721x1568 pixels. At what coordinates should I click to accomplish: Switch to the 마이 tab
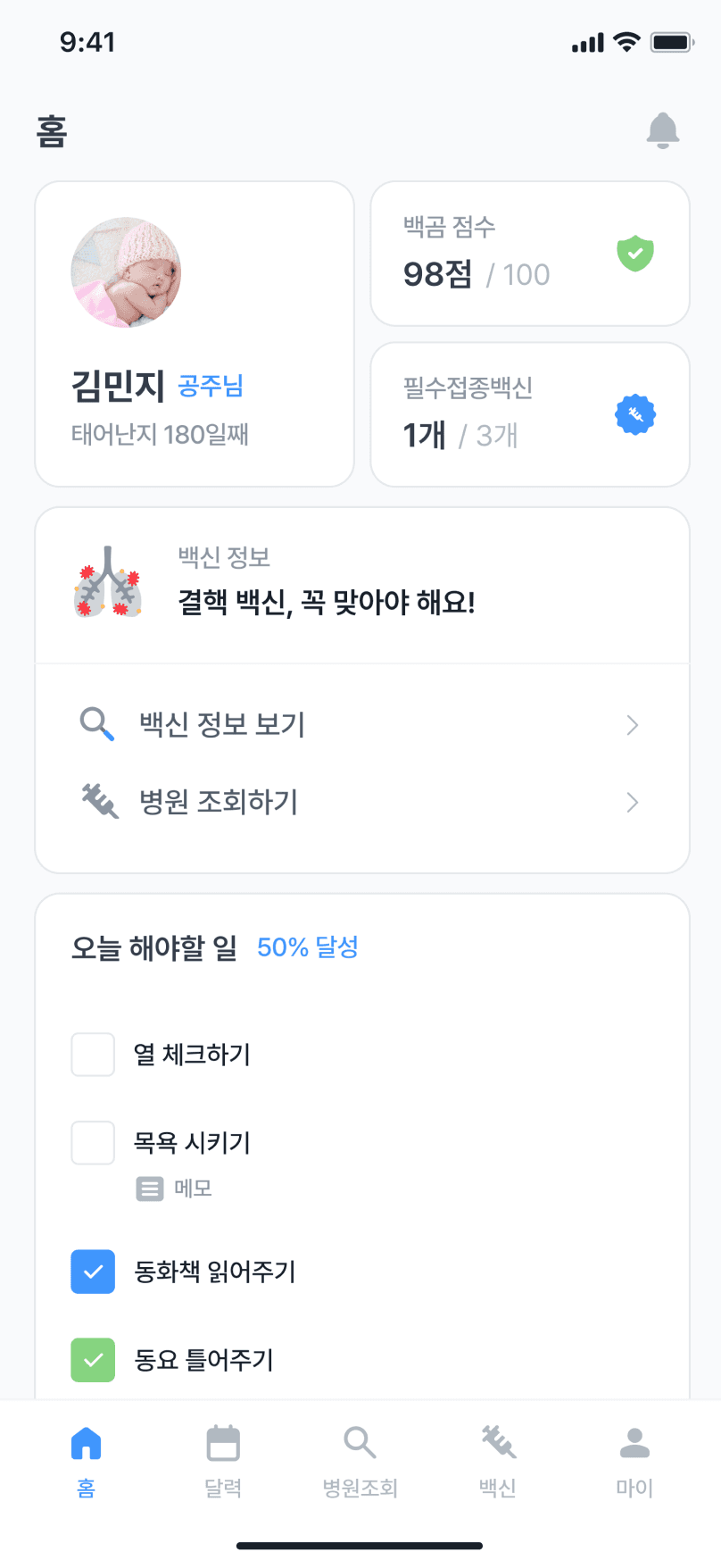634,1462
